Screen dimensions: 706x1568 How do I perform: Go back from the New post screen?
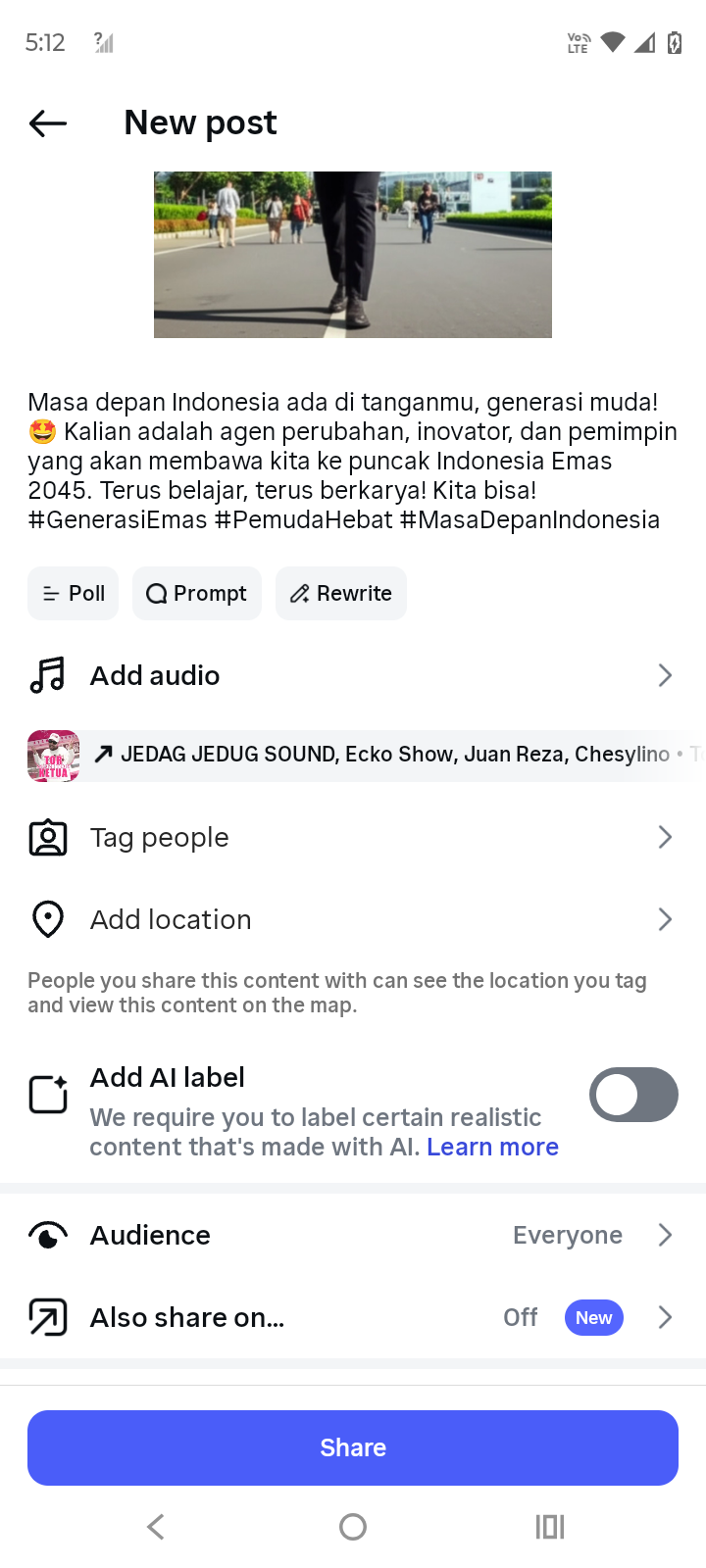(x=48, y=123)
